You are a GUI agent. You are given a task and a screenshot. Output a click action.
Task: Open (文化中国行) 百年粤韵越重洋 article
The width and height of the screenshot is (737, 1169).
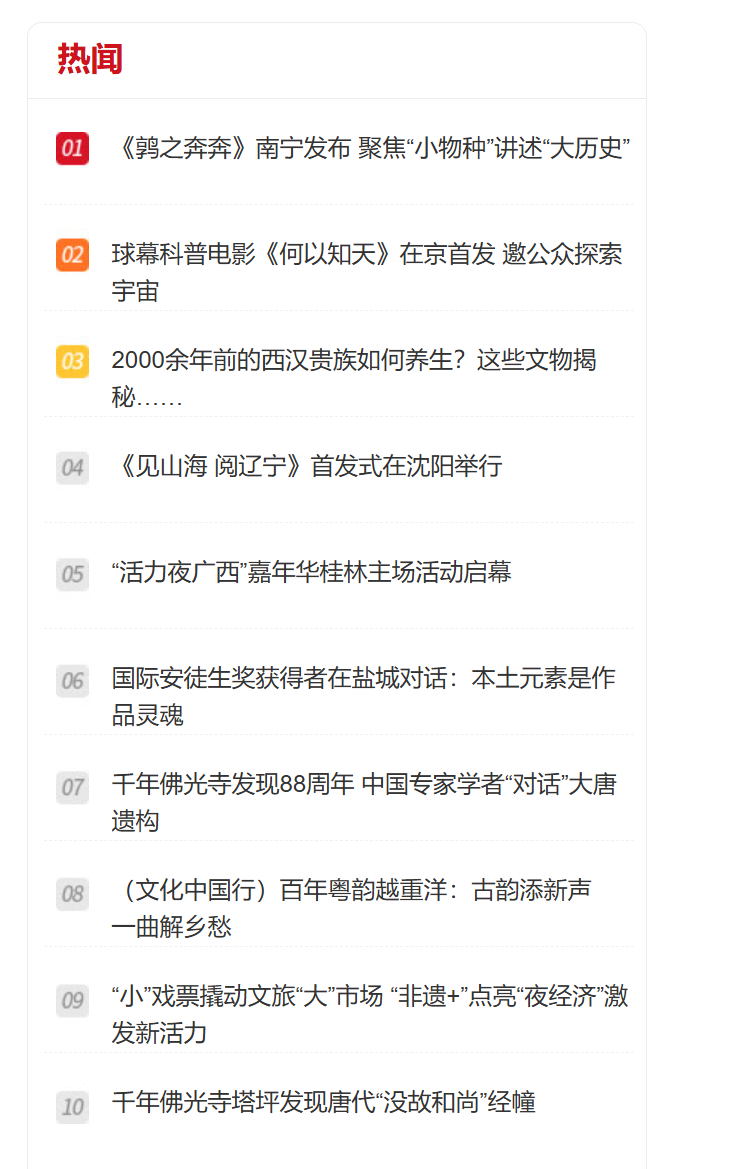[x=350, y=891]
